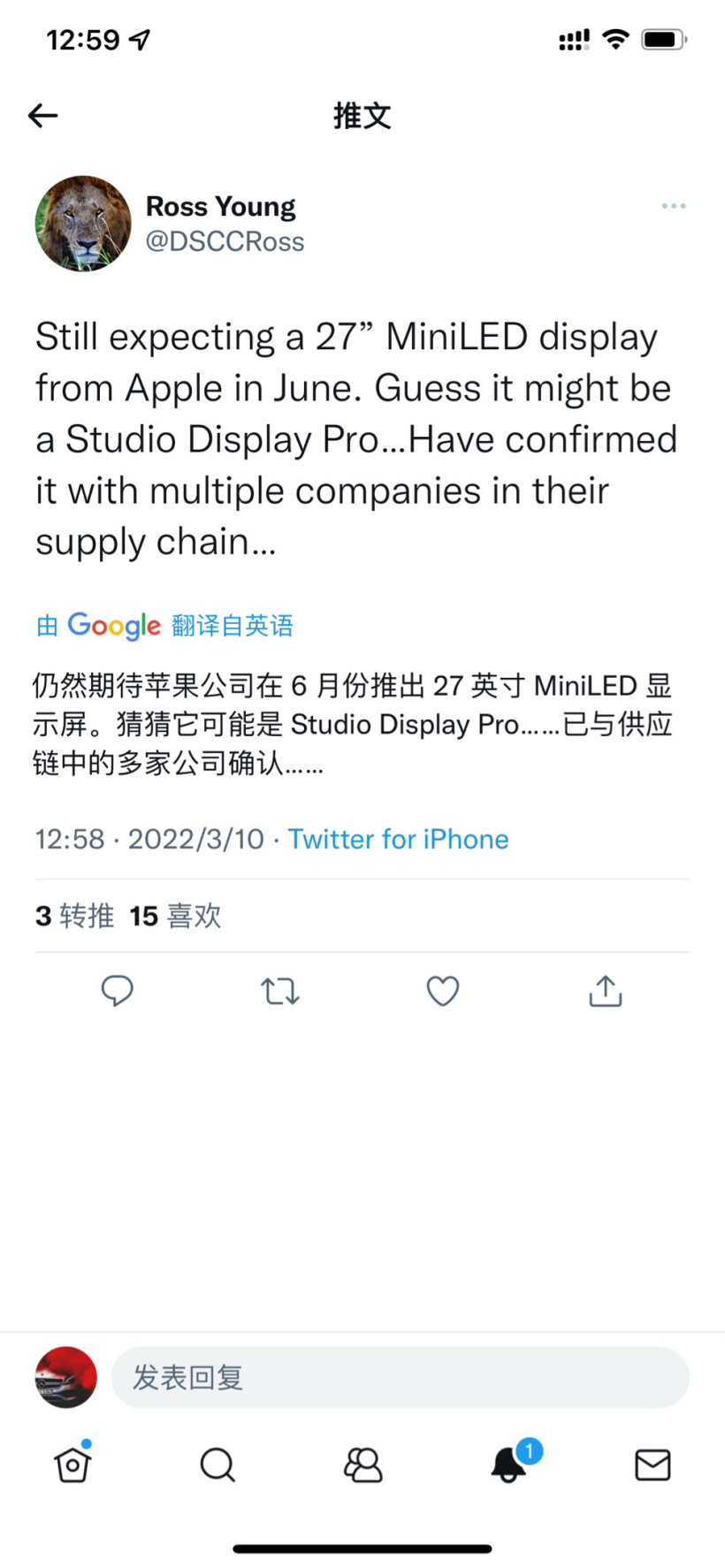Switch to the Home tab
Screen dimensions: 725x1568
click(72, 1464)
